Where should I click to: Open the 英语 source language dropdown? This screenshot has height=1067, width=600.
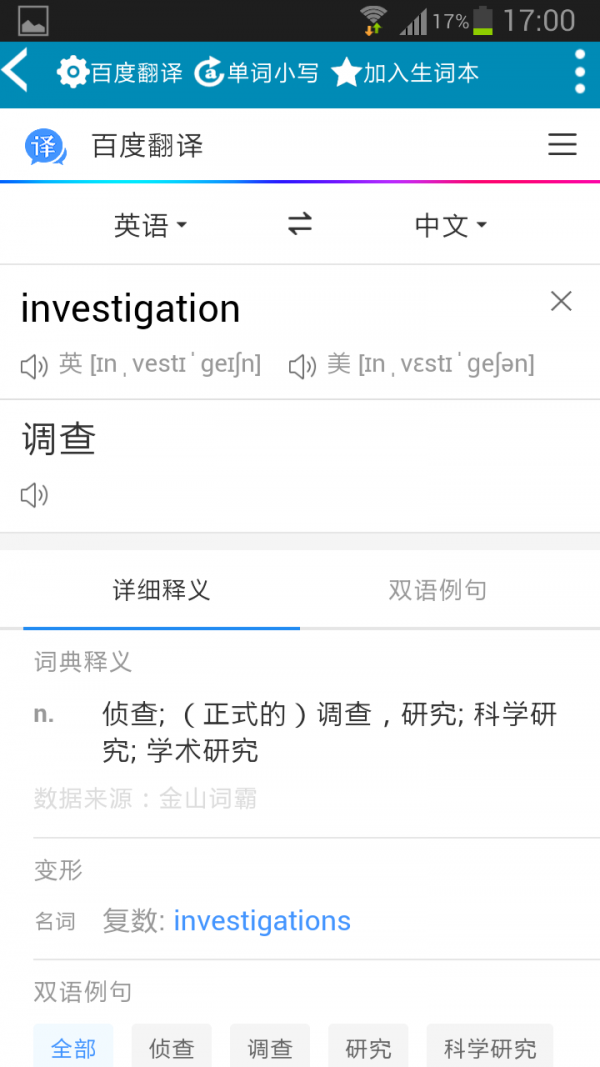coord(150,226)
